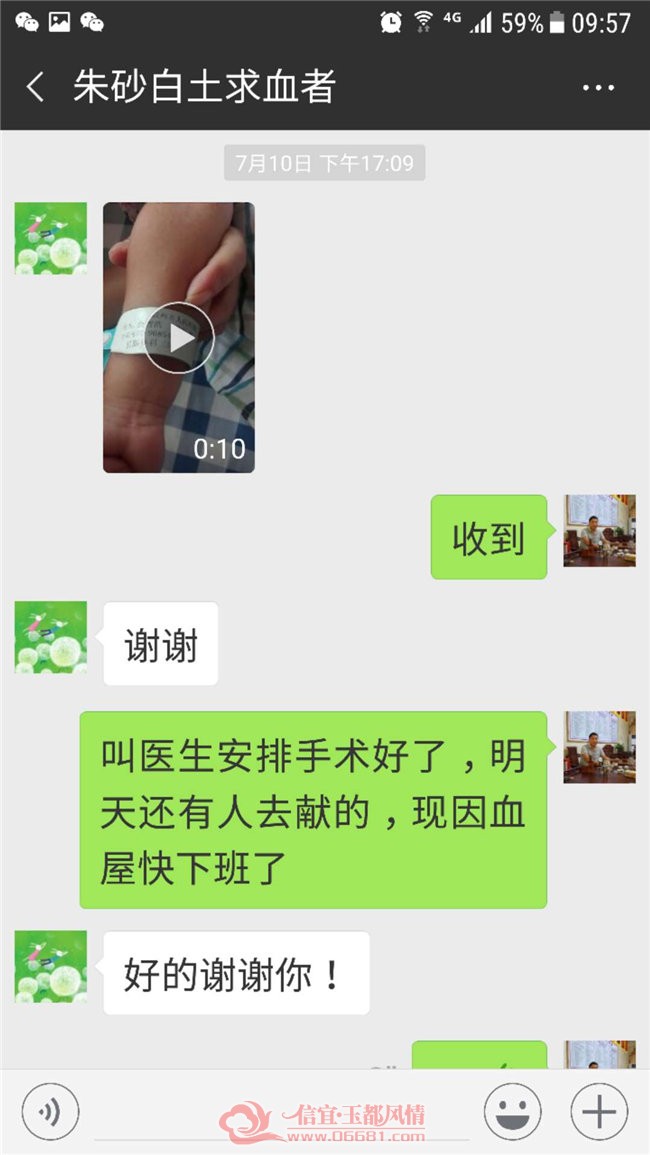Screen dimensions: 650x1155
Task: Open the chat info overflow menu
Action: 598,88
